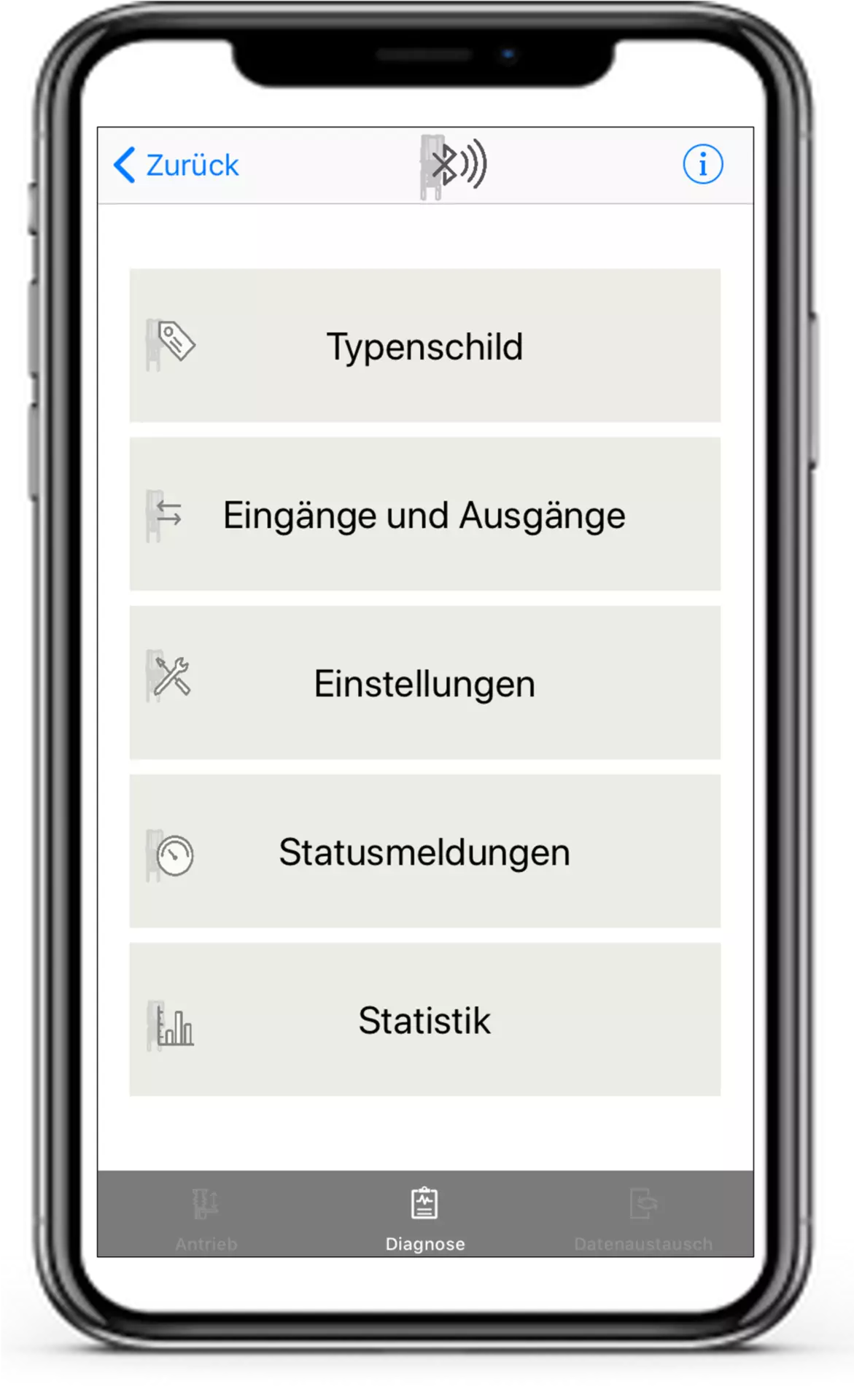This screenshot has width=854, height=1400.
Task: Switch to the Antrieb tab
Action: 206,1217
